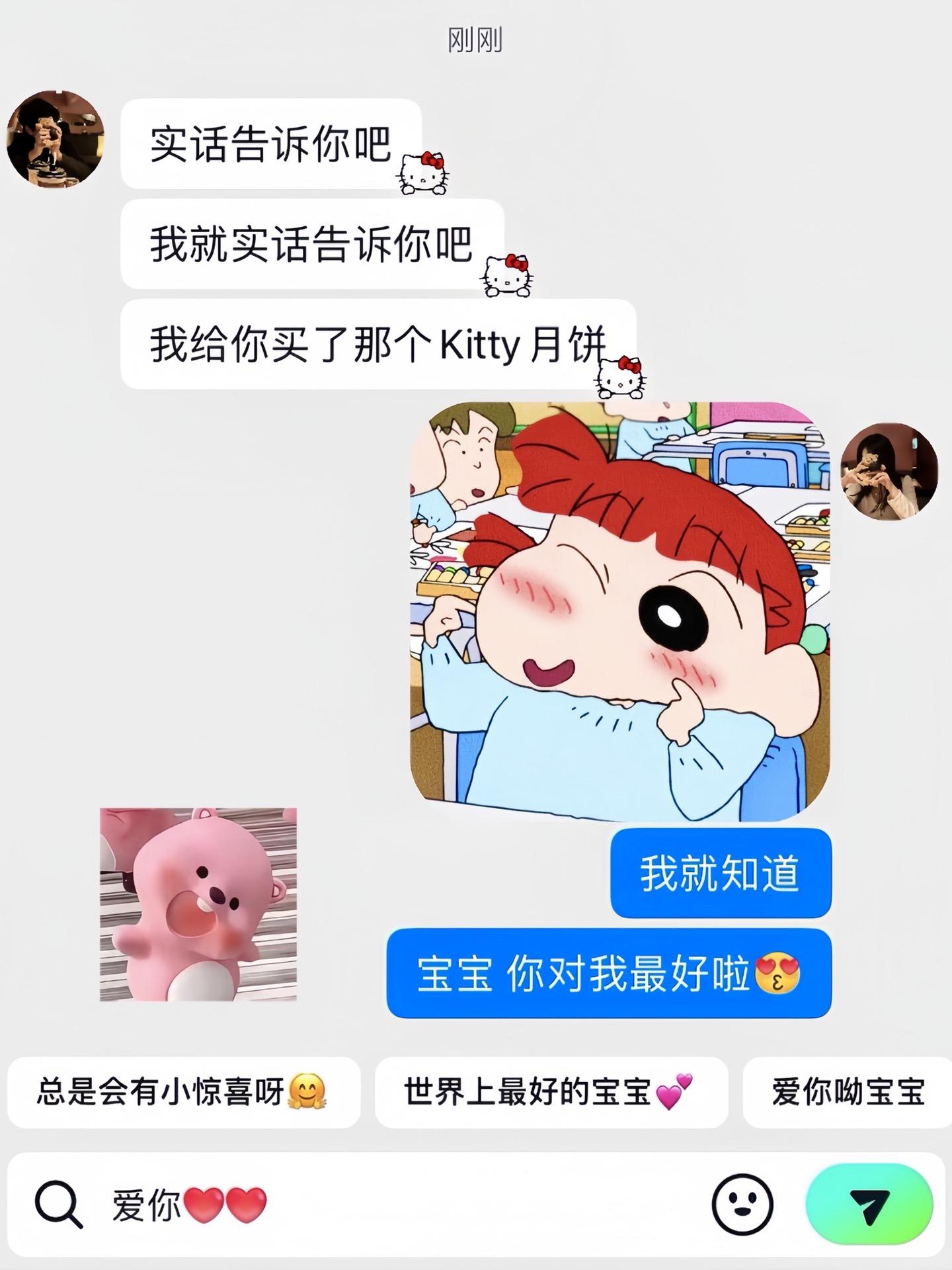Send the typed message 爱你
The height and width of the screenshot is (1270, 952).
[x=869, y=1205]
